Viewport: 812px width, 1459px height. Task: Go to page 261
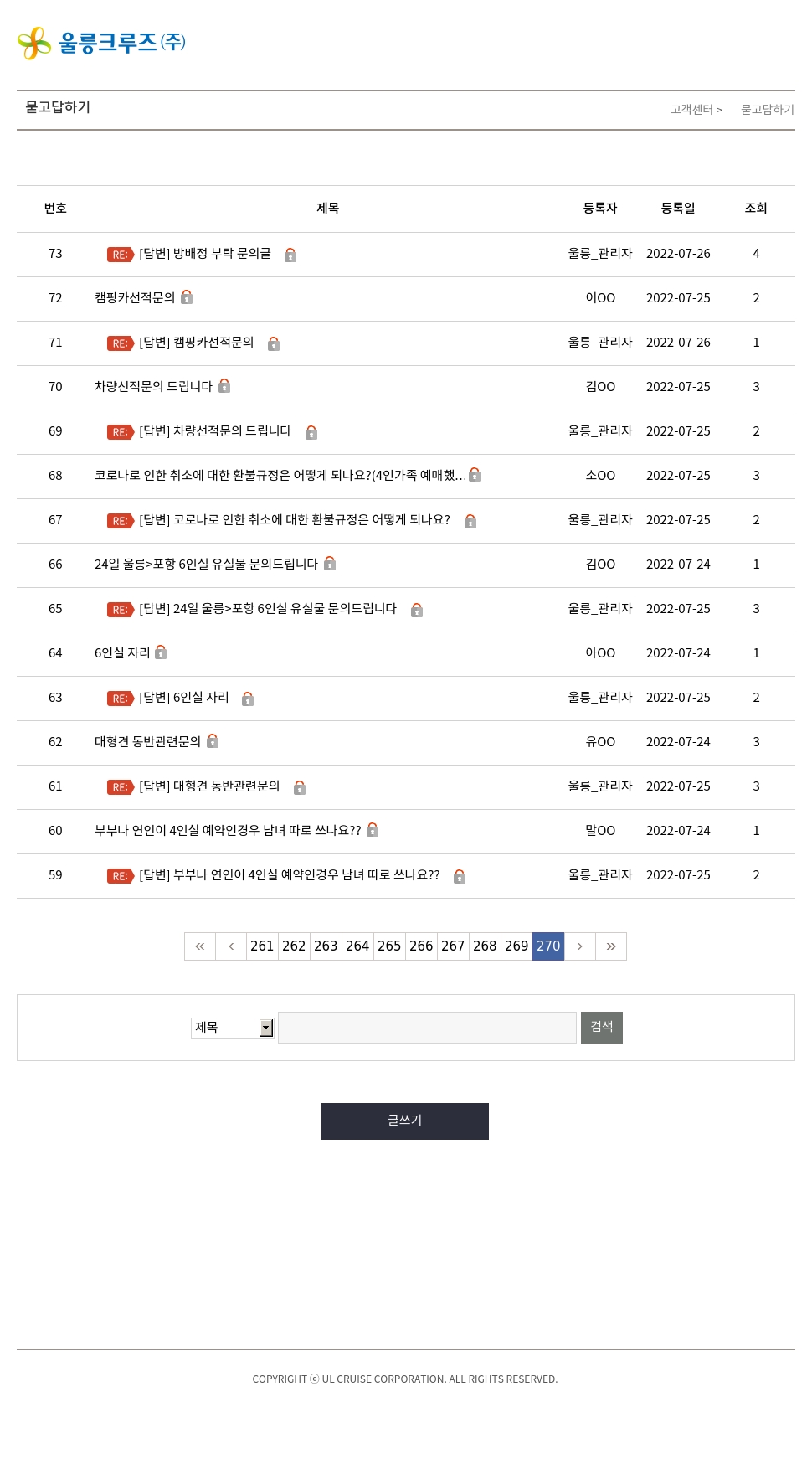point(262,946)
